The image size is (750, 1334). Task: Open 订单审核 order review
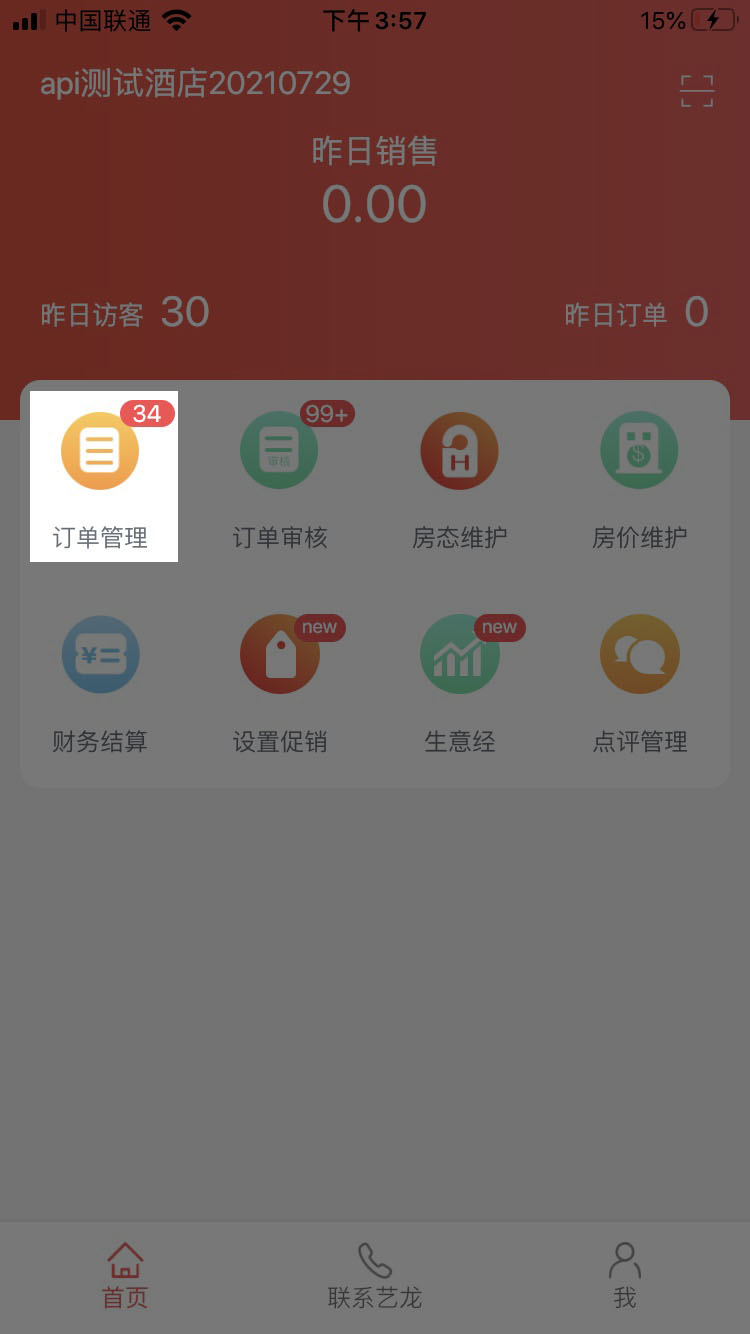tap(279, 478)
